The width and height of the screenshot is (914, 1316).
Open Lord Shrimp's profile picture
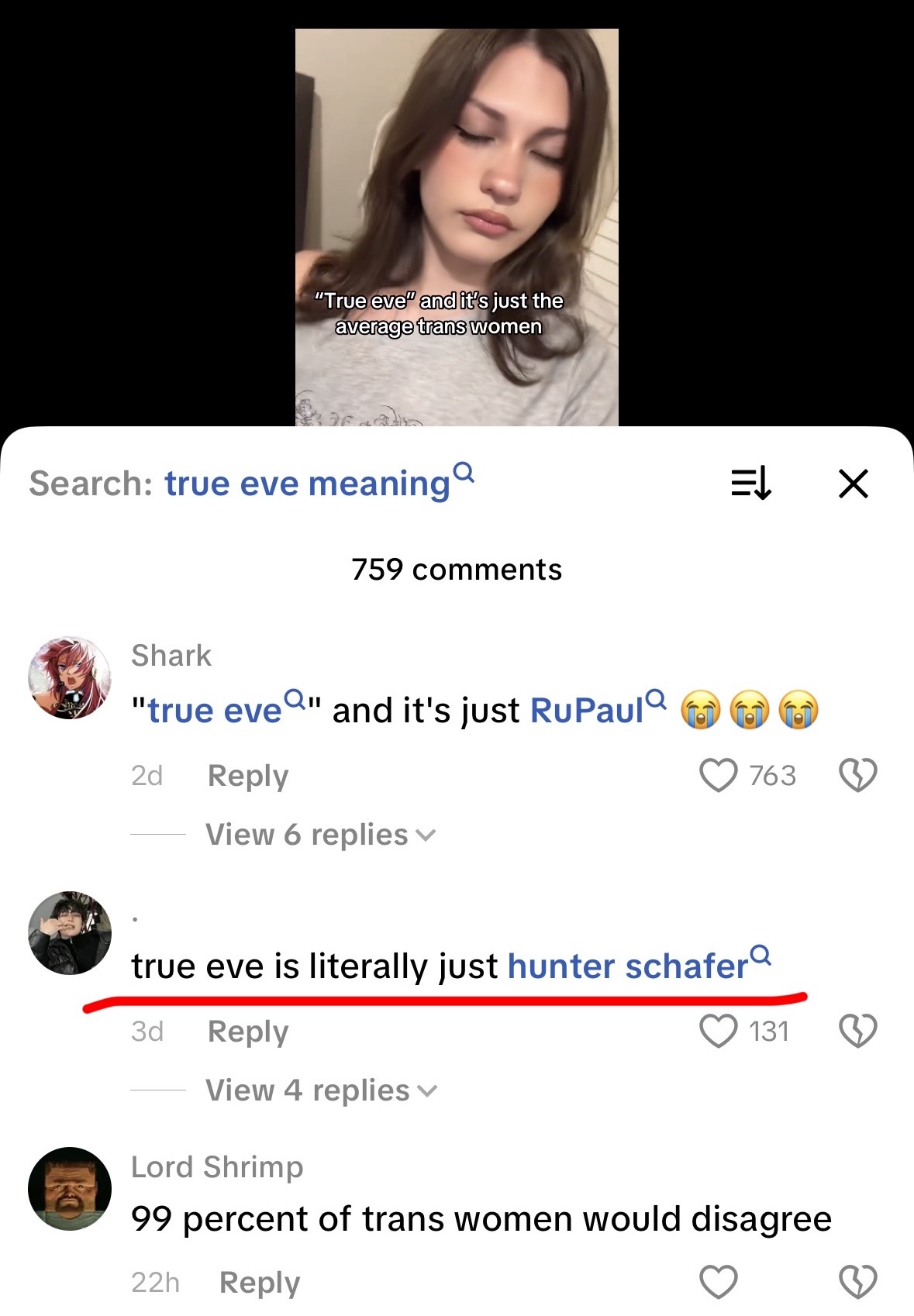70,1188
